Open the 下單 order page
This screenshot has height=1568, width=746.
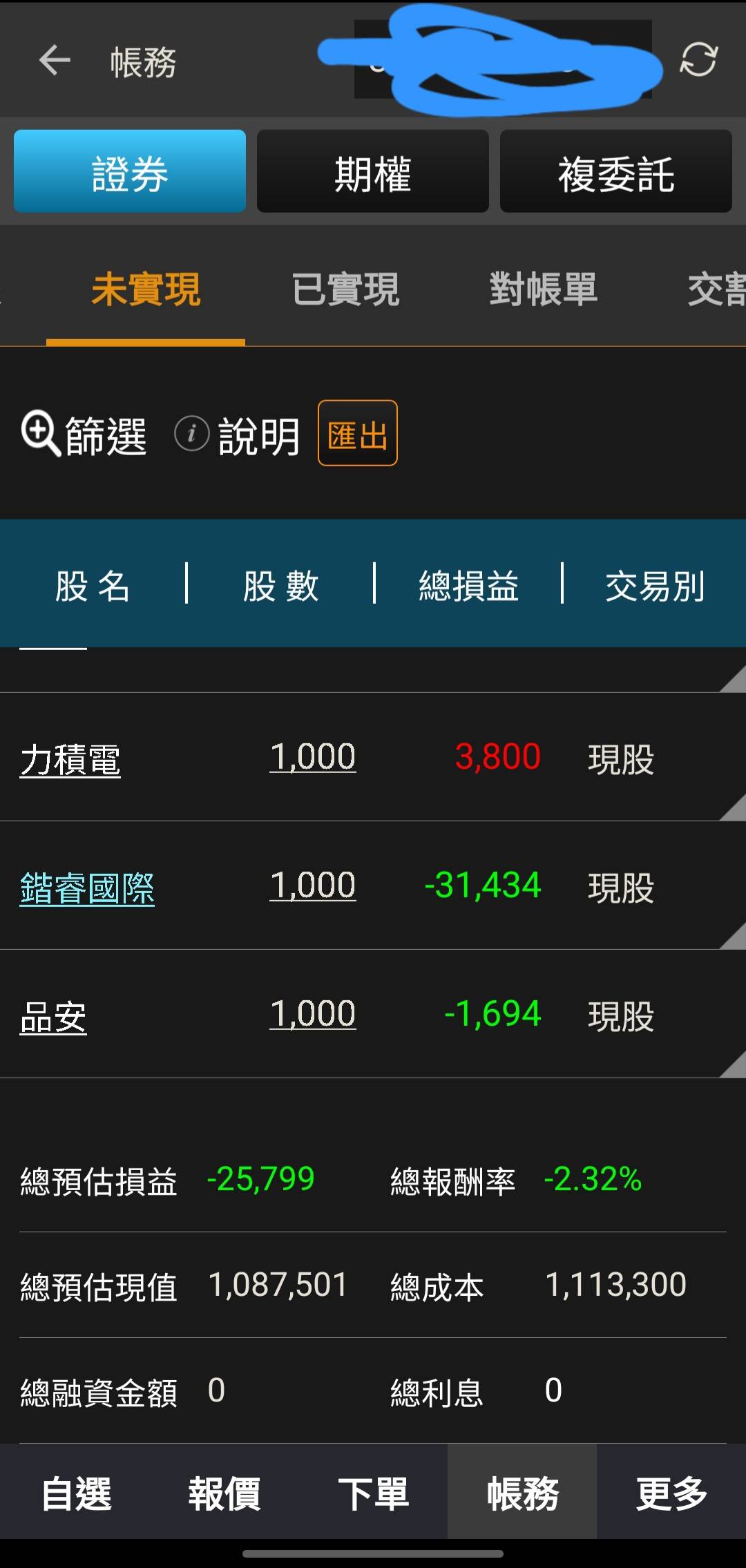(x=373, y=1493)
